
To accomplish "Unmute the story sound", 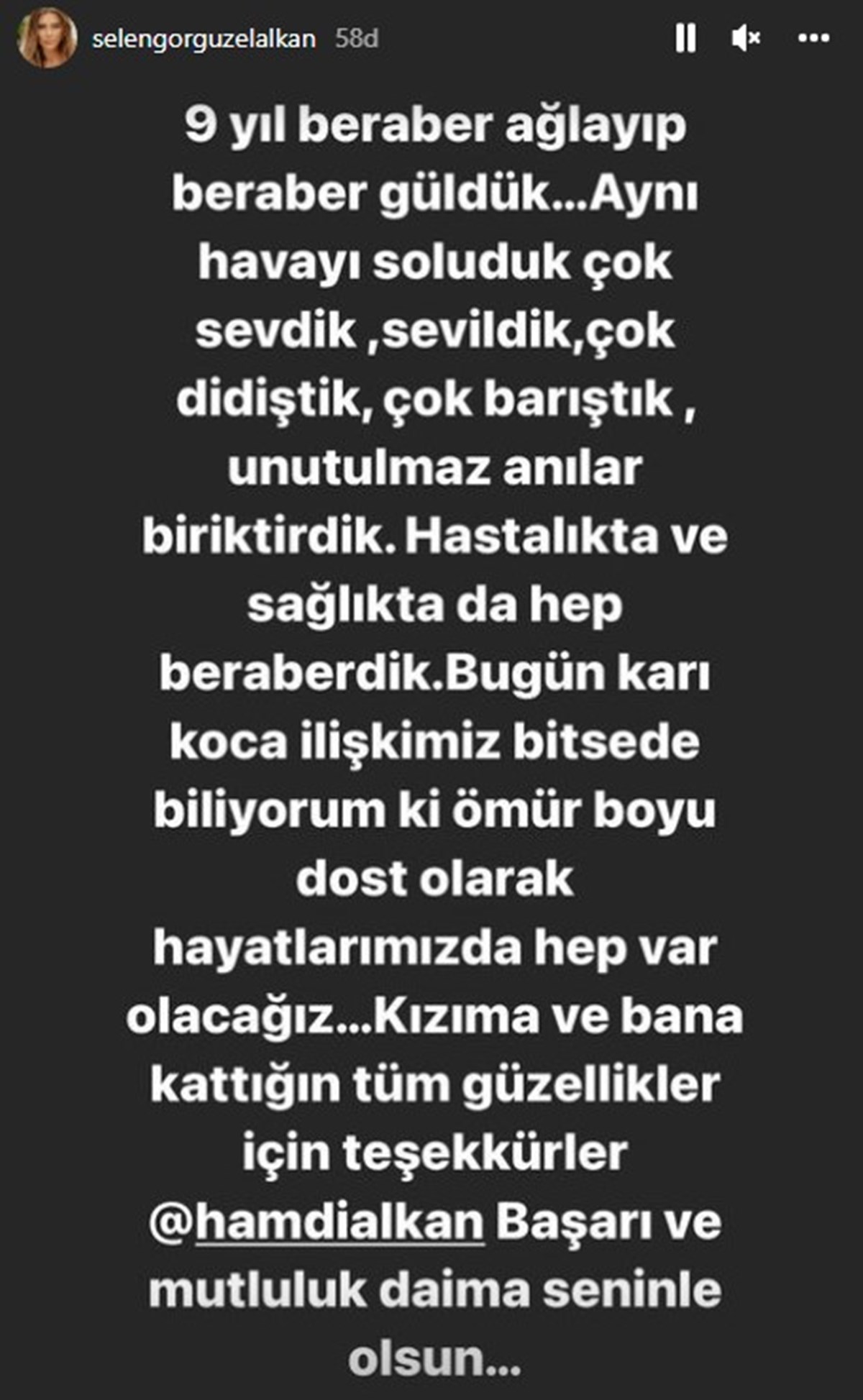I will point(745,37).
